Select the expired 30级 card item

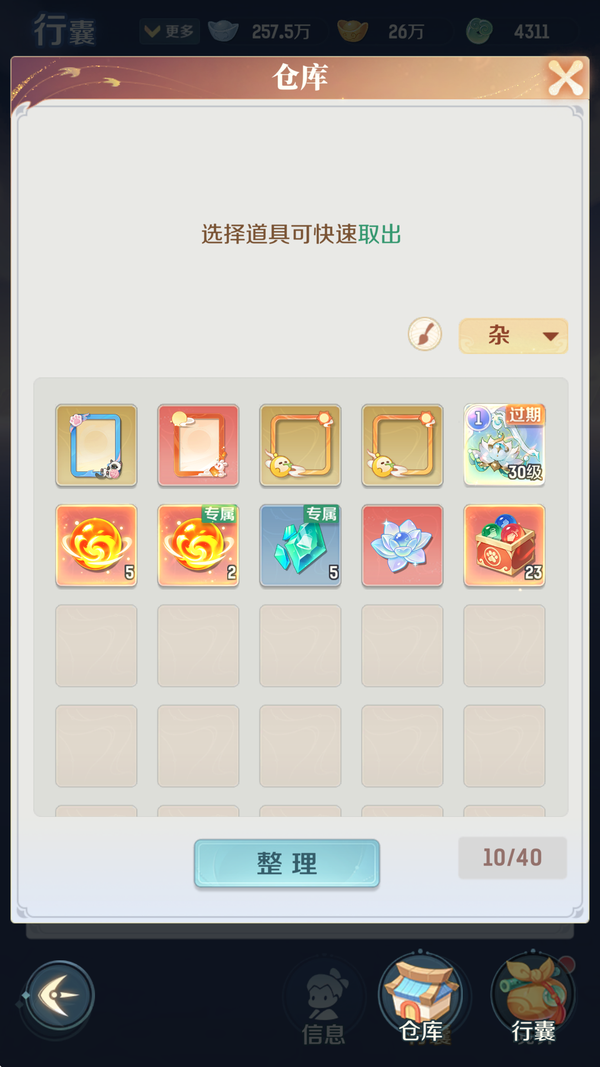(x=504, y=445)
